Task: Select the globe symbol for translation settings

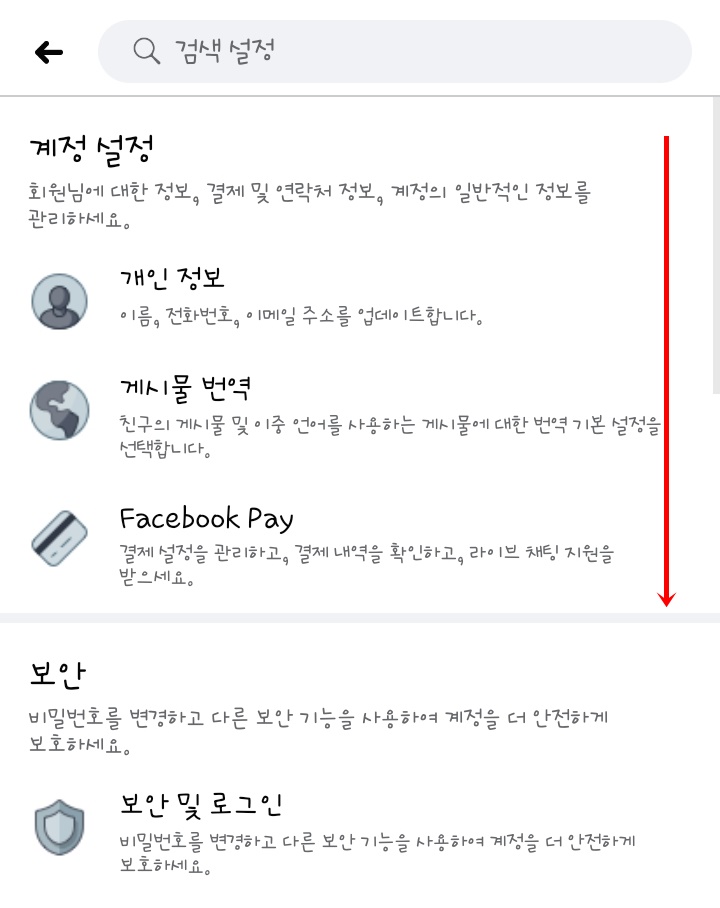Action: [59, 411]
